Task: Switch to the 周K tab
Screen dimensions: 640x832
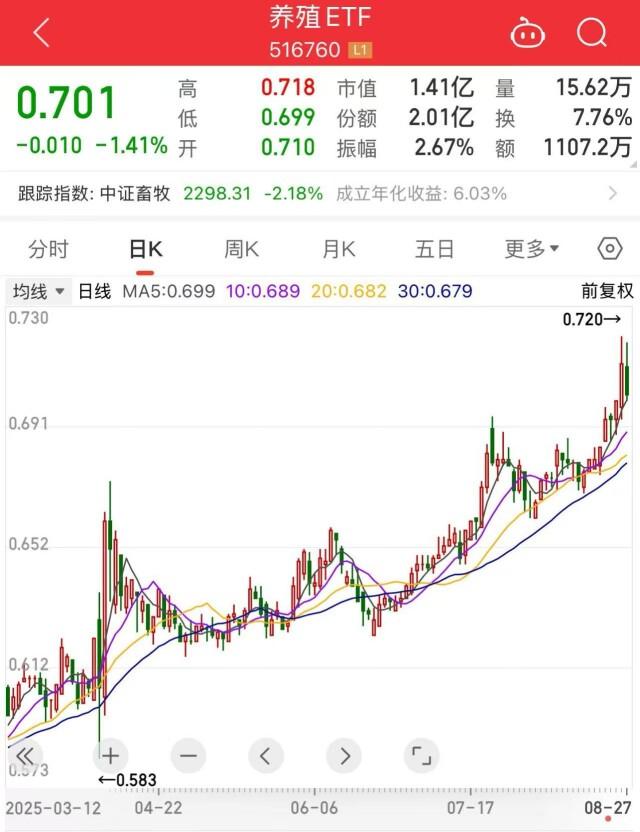Action: click(242, 249)
